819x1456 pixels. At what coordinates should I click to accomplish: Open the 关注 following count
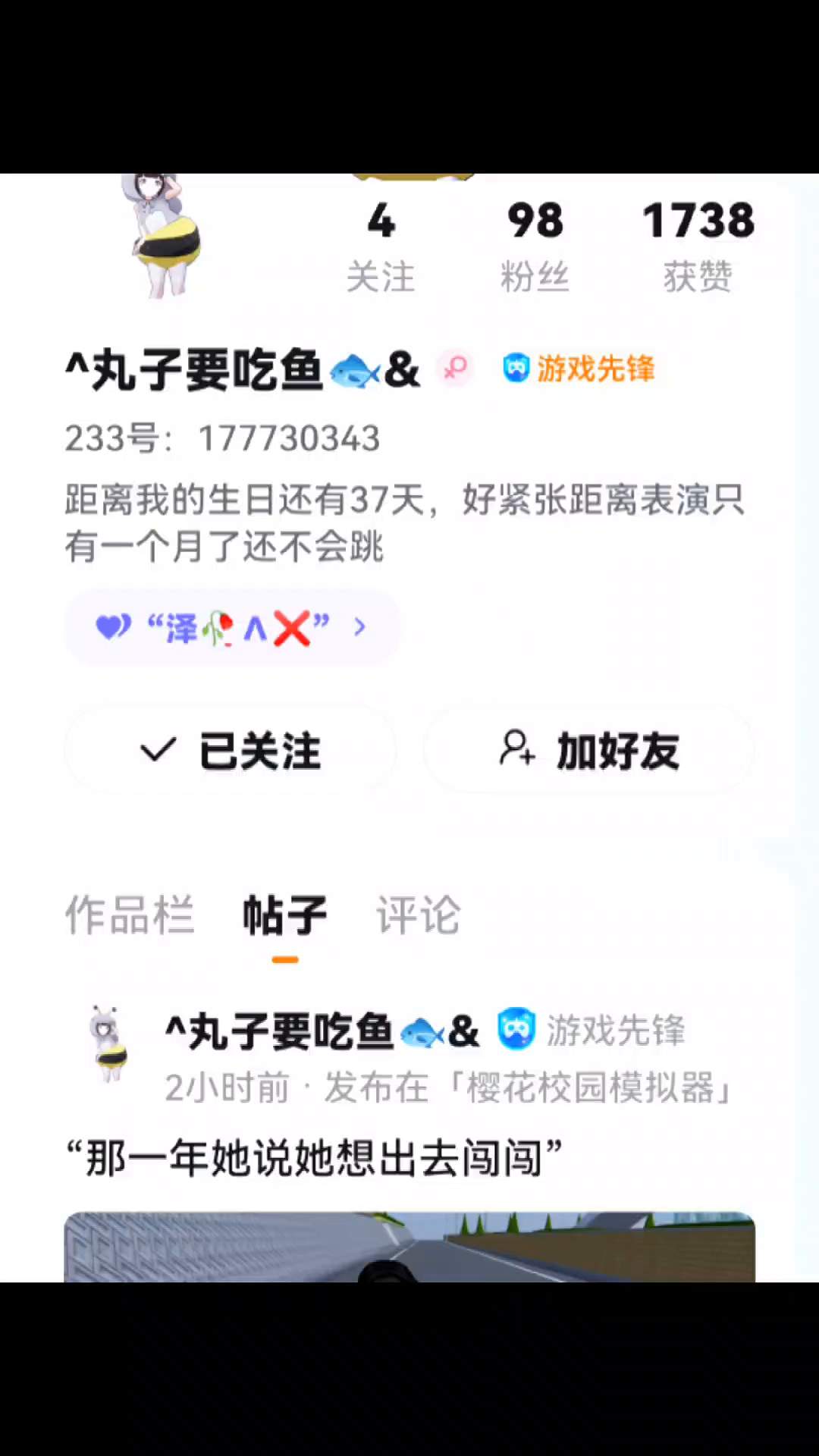pyautogui.click(x=381, y=247)
